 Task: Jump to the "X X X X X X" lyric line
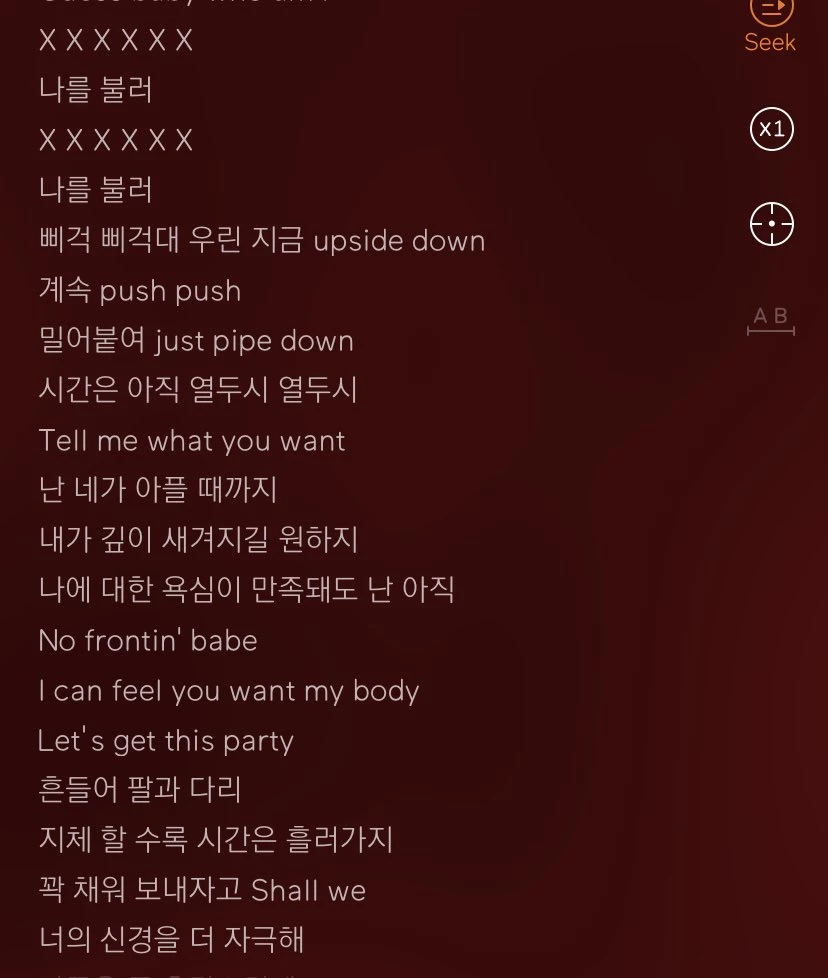pos(116,40)
